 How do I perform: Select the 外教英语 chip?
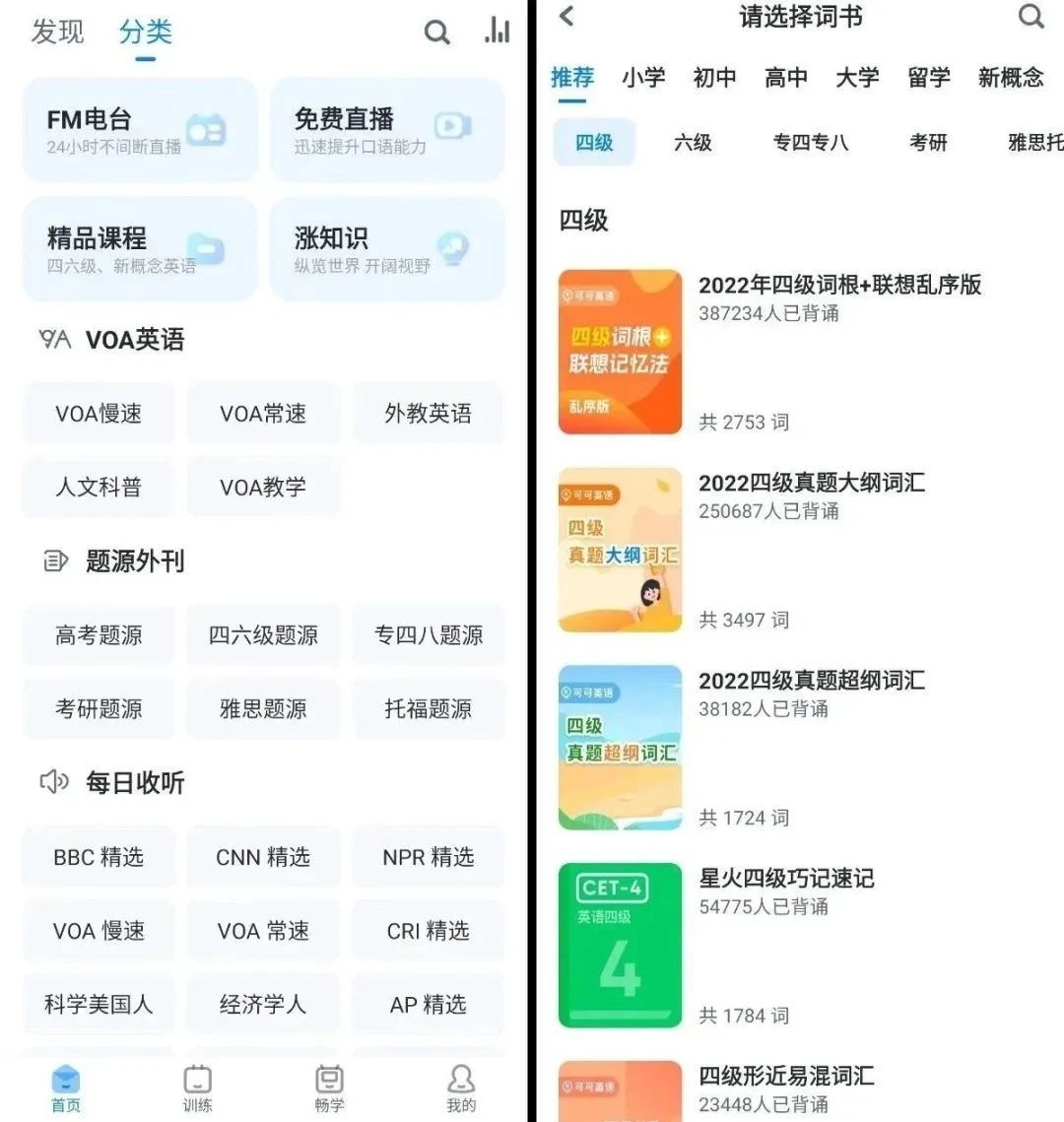428,414
